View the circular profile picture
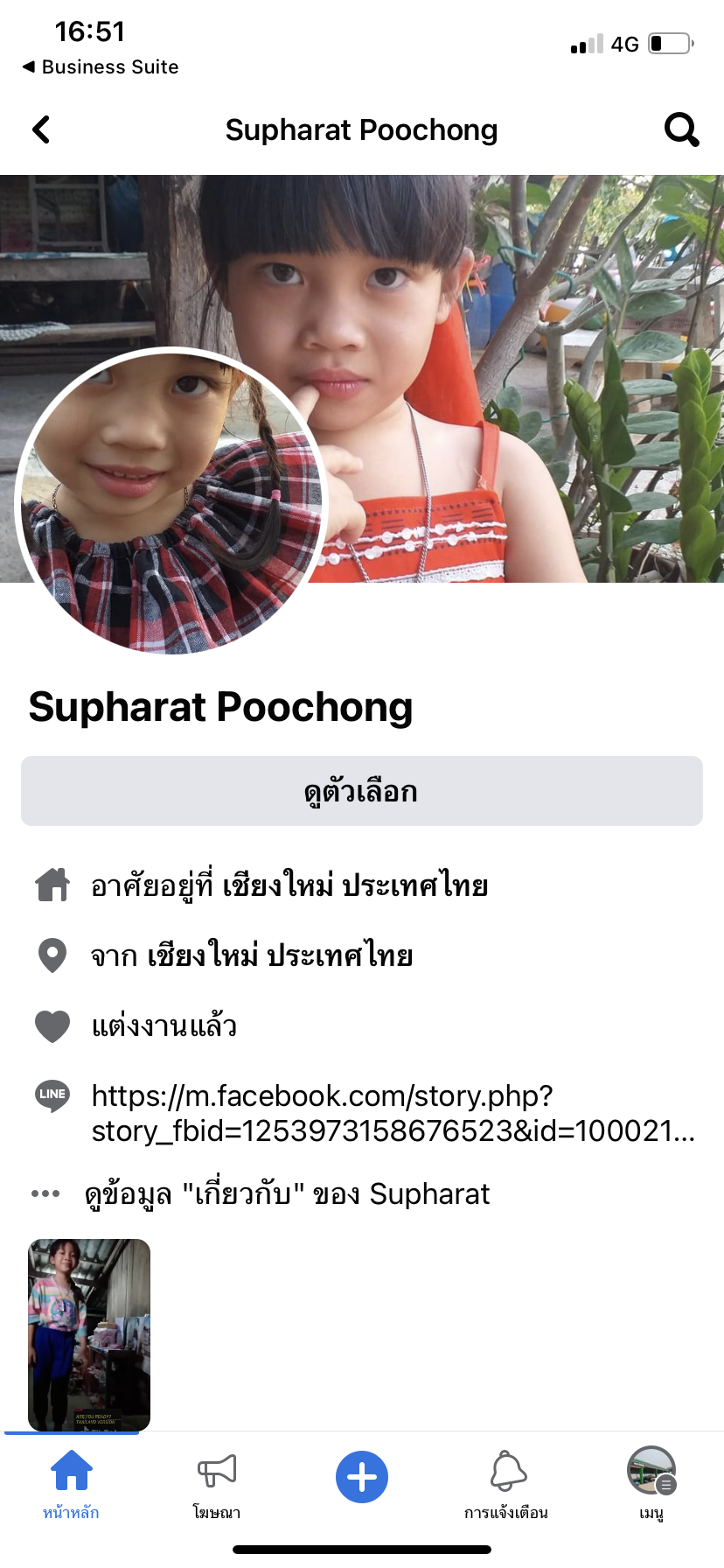724x1568 pixels. click(x=171, y=500)
